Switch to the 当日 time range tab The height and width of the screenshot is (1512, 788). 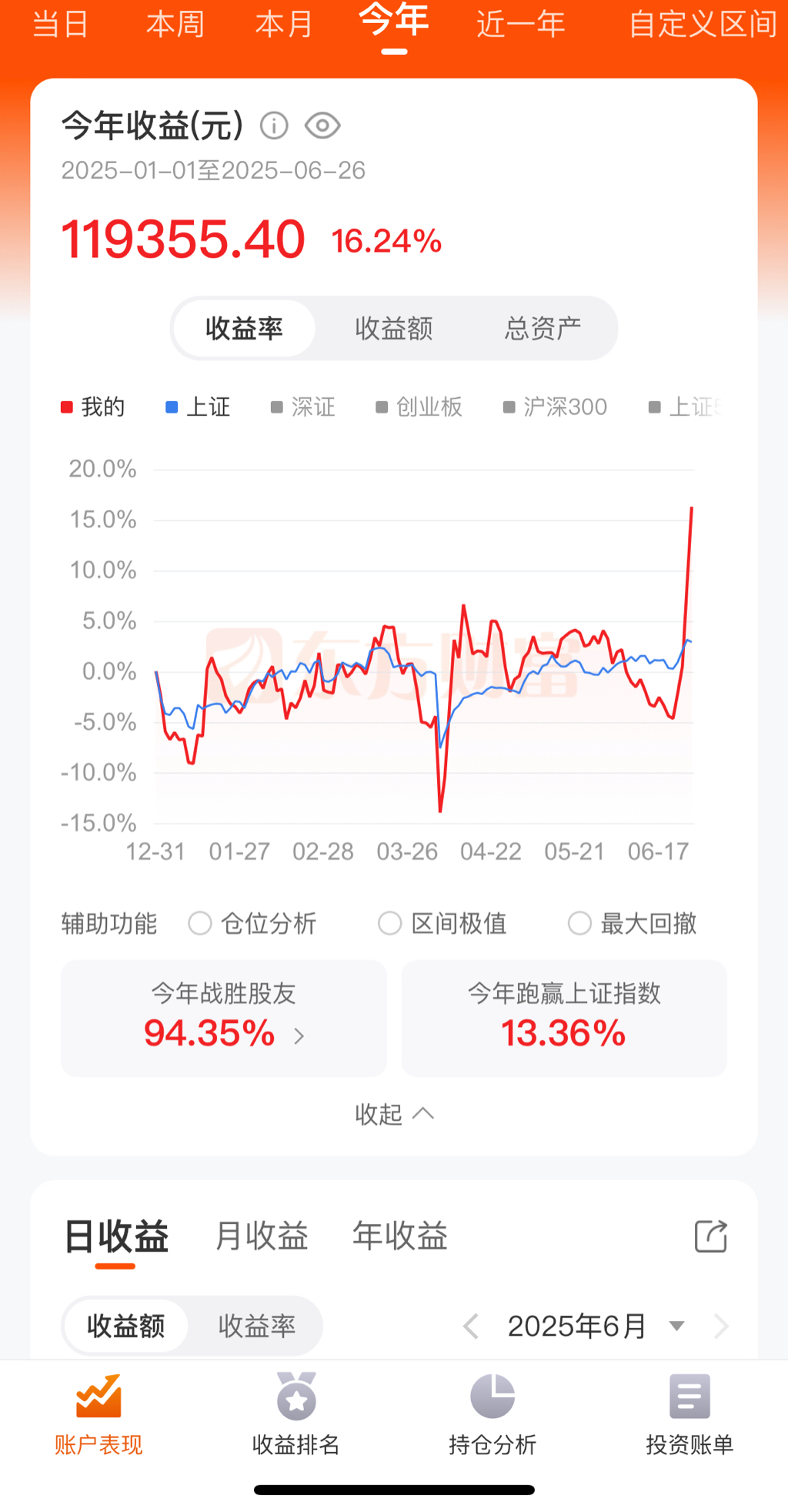click(60, 24)
